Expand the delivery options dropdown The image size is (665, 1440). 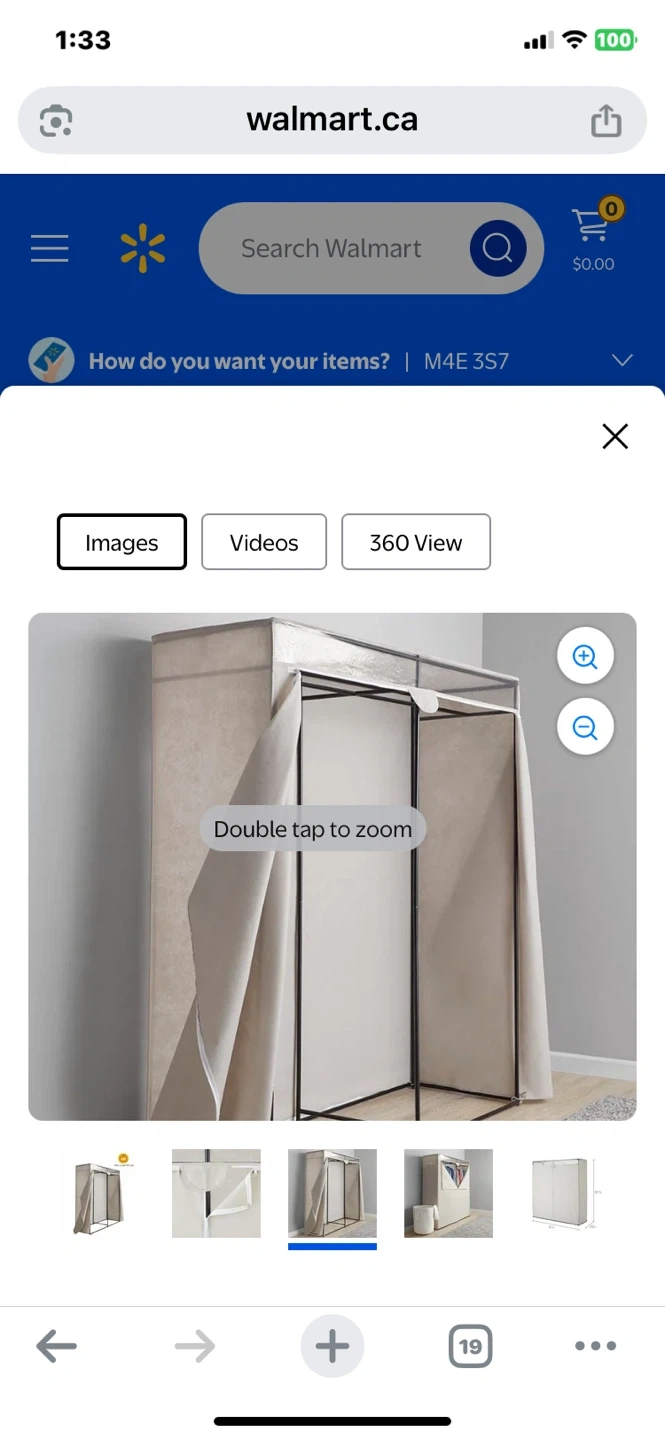(622, 361)
